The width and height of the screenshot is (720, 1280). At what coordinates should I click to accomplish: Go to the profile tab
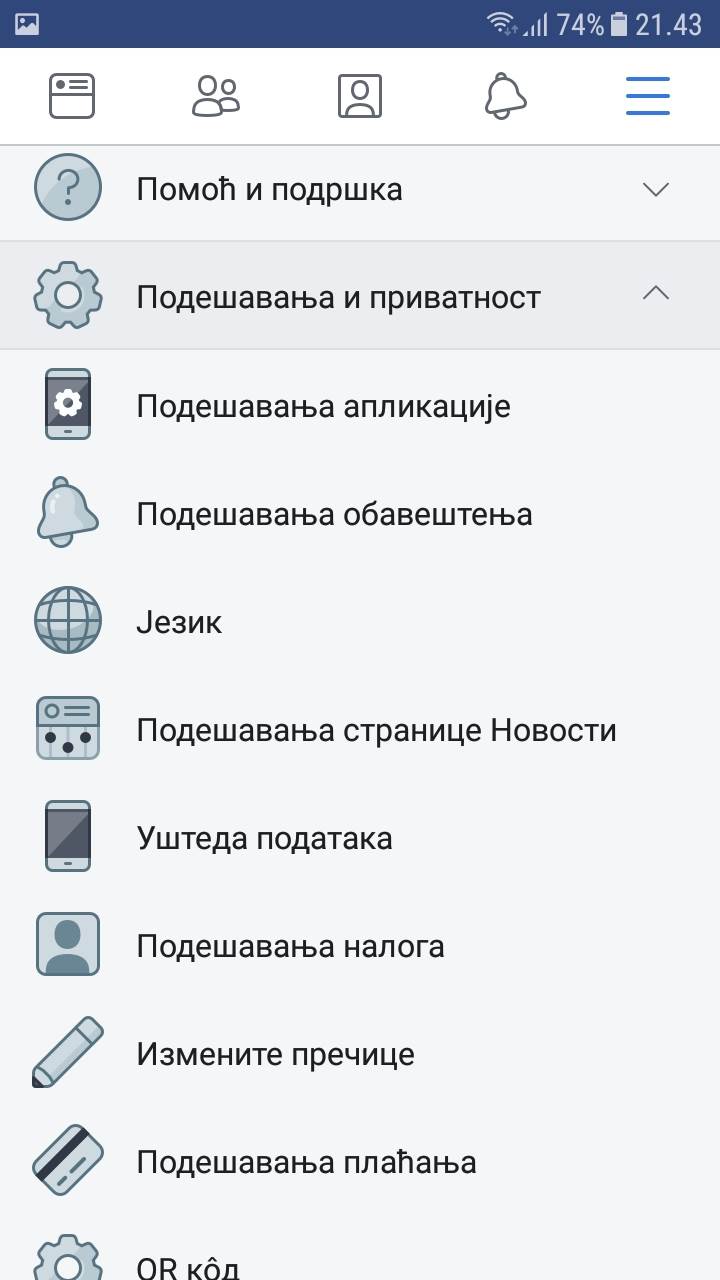coord(360,96)
